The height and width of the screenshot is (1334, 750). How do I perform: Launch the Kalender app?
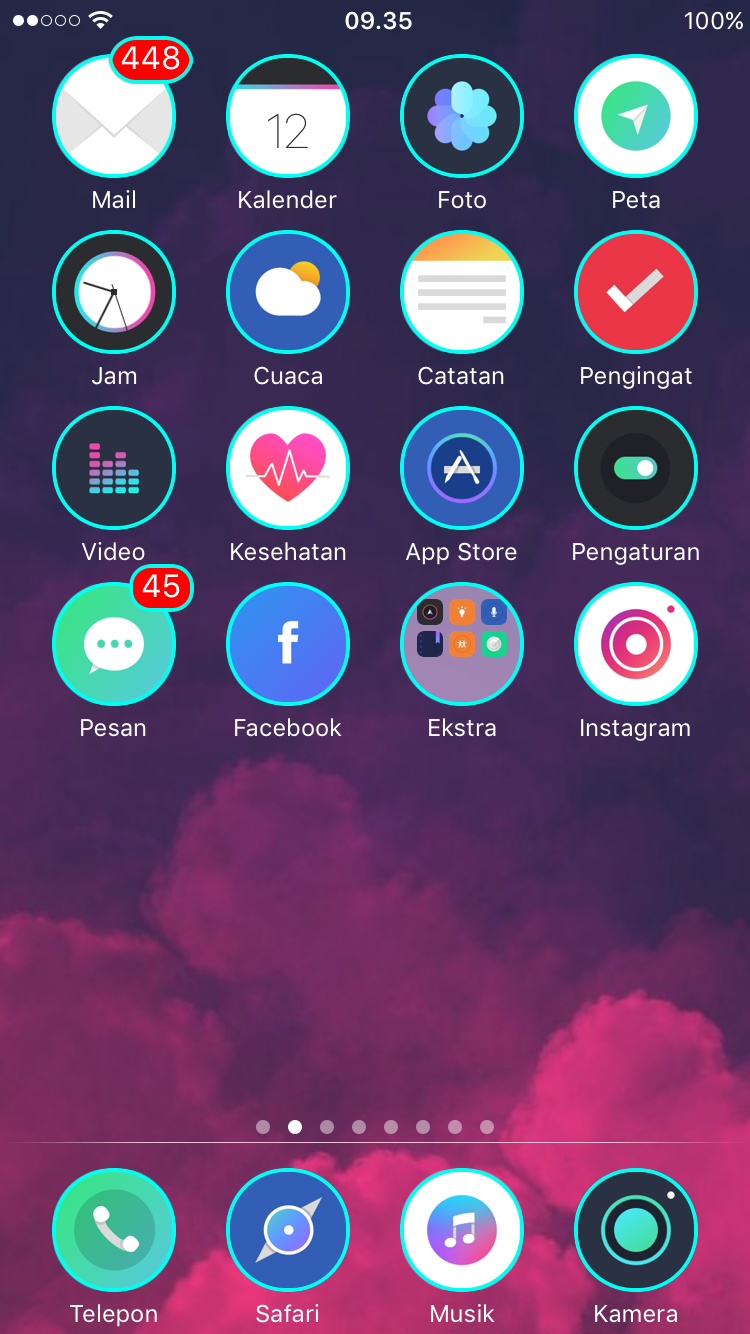tap(288, 116)
